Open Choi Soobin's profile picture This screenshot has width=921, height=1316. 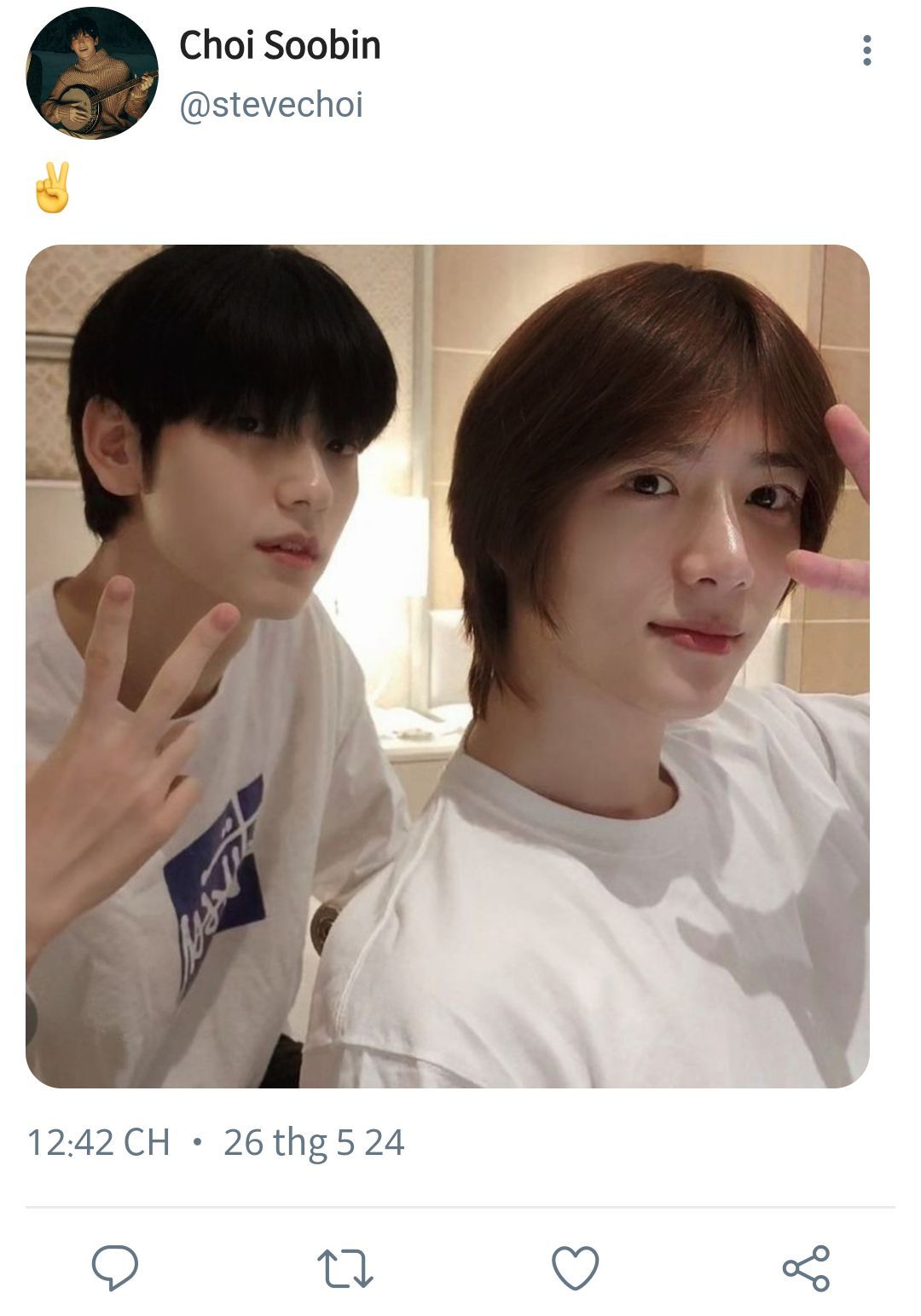[92, 73]
